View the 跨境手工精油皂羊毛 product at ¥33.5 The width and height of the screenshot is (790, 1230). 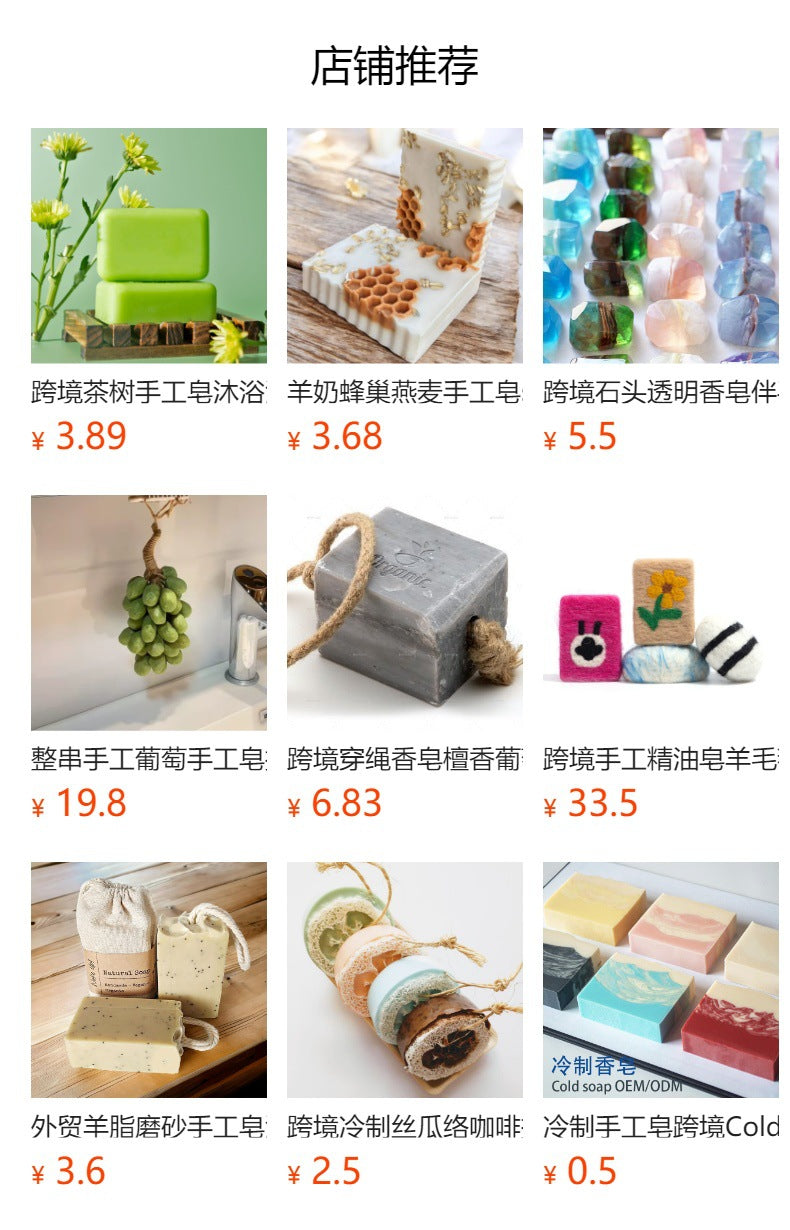pyautogui.click(x=661, y=613)
